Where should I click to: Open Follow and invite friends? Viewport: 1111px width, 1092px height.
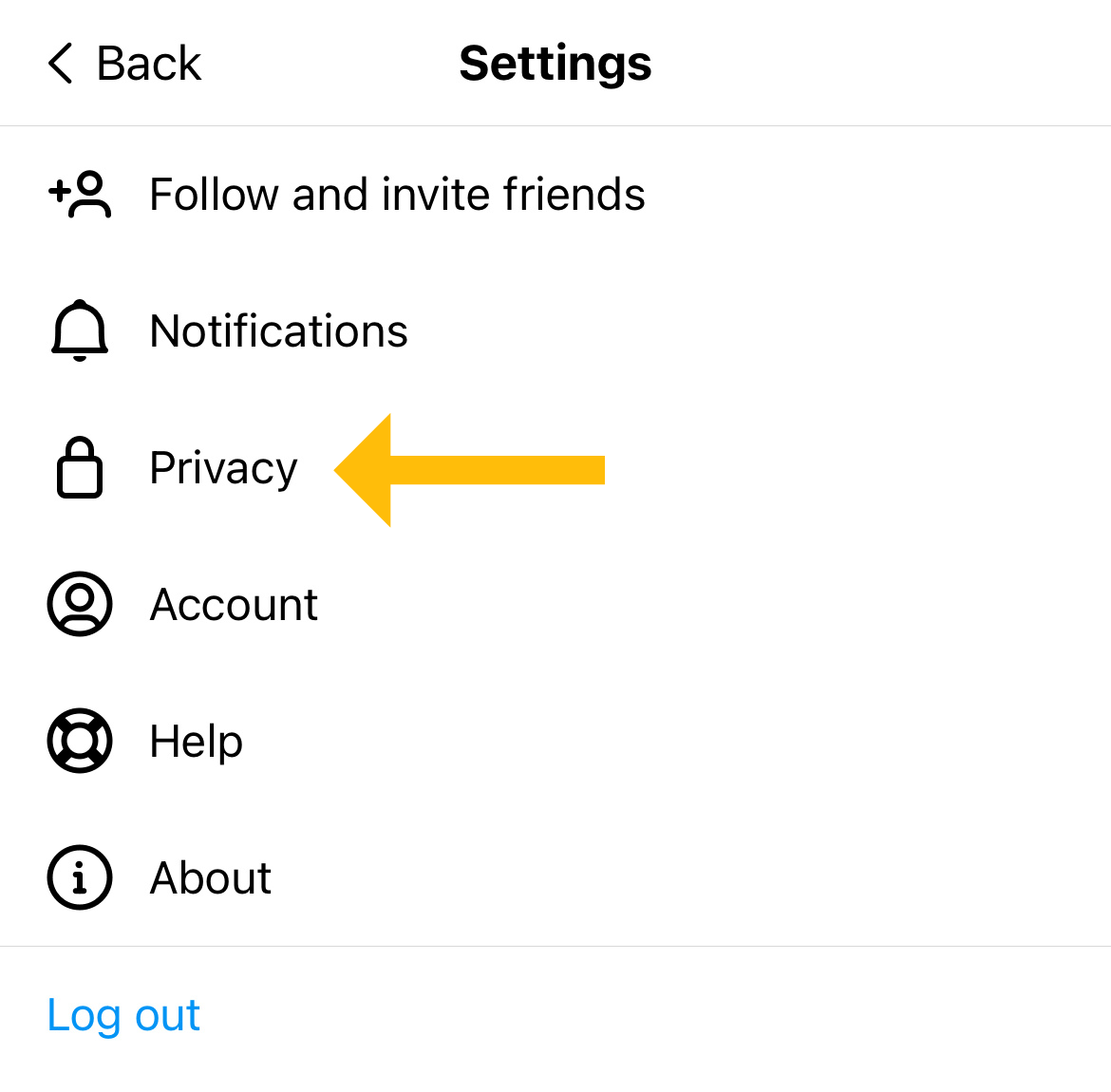(x=396, y=195)
